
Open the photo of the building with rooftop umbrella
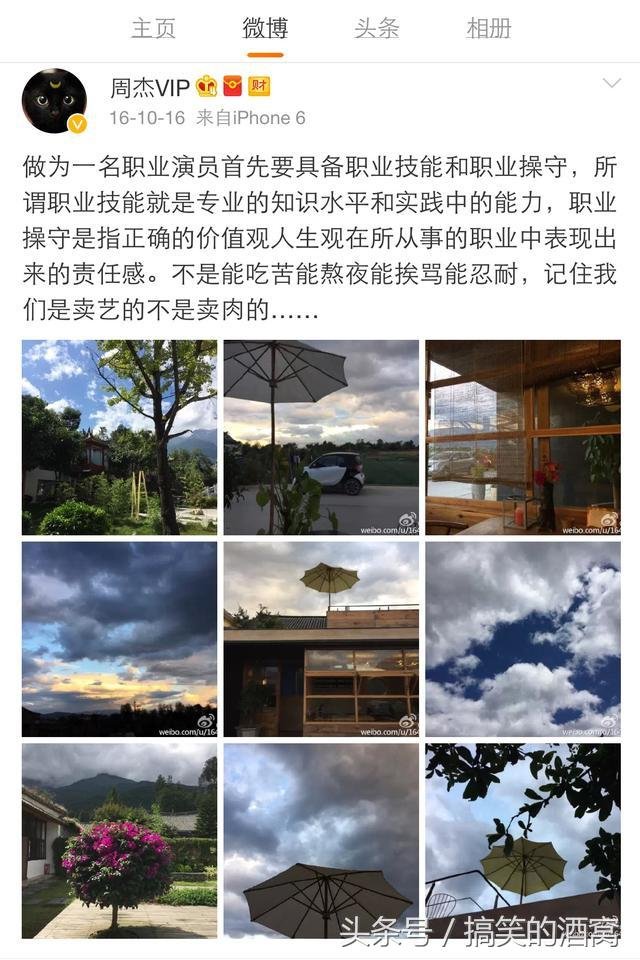321,639
